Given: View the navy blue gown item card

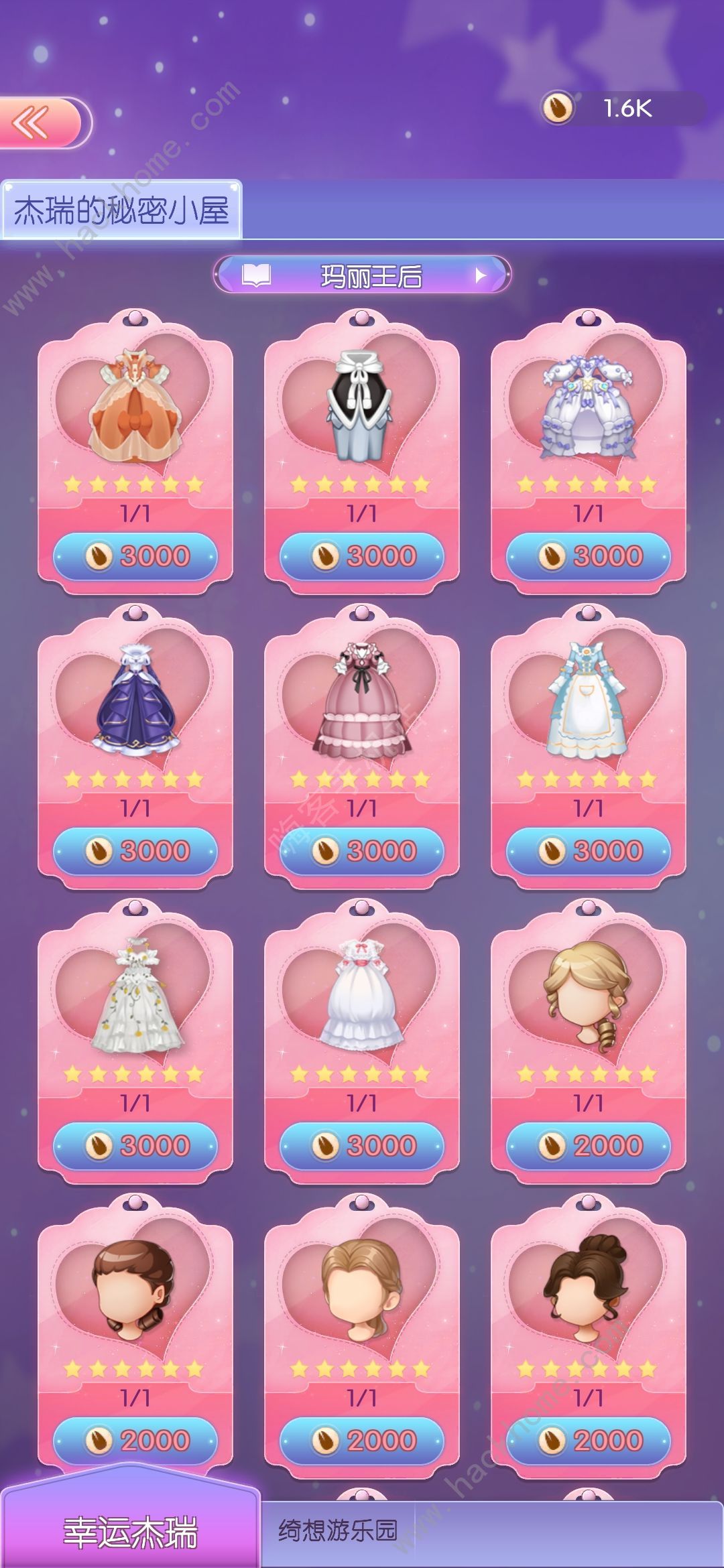Looking at the screenshot, I should click(135, 700).
